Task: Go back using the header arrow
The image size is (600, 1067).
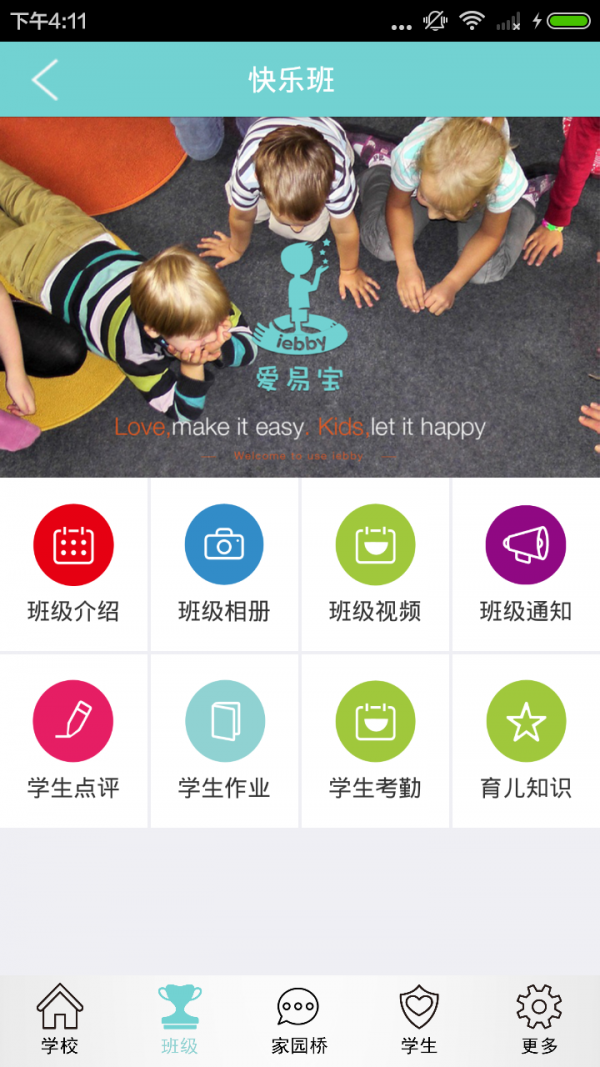Action: pyautogui.click(x=45, y=80)
